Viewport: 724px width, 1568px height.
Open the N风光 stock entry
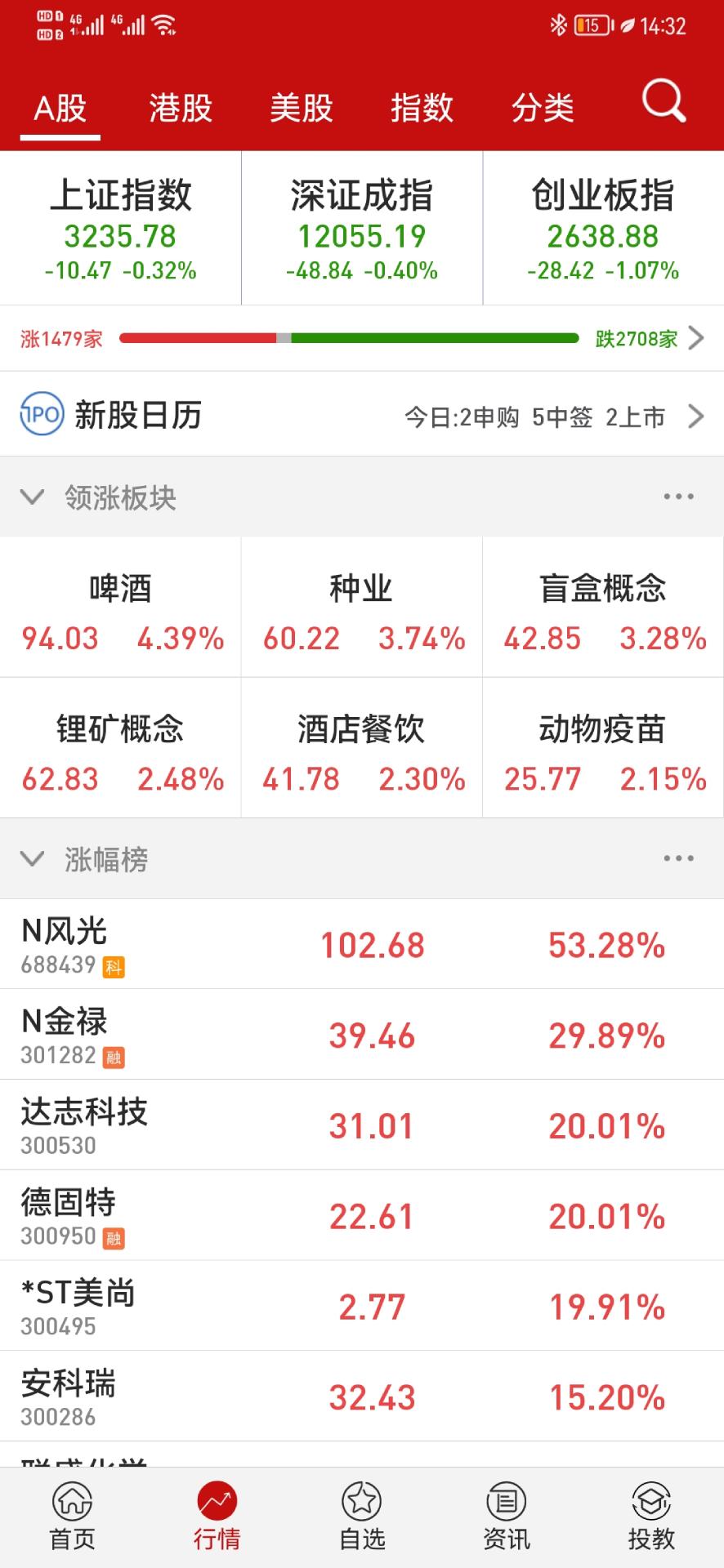tap(362, 945)
